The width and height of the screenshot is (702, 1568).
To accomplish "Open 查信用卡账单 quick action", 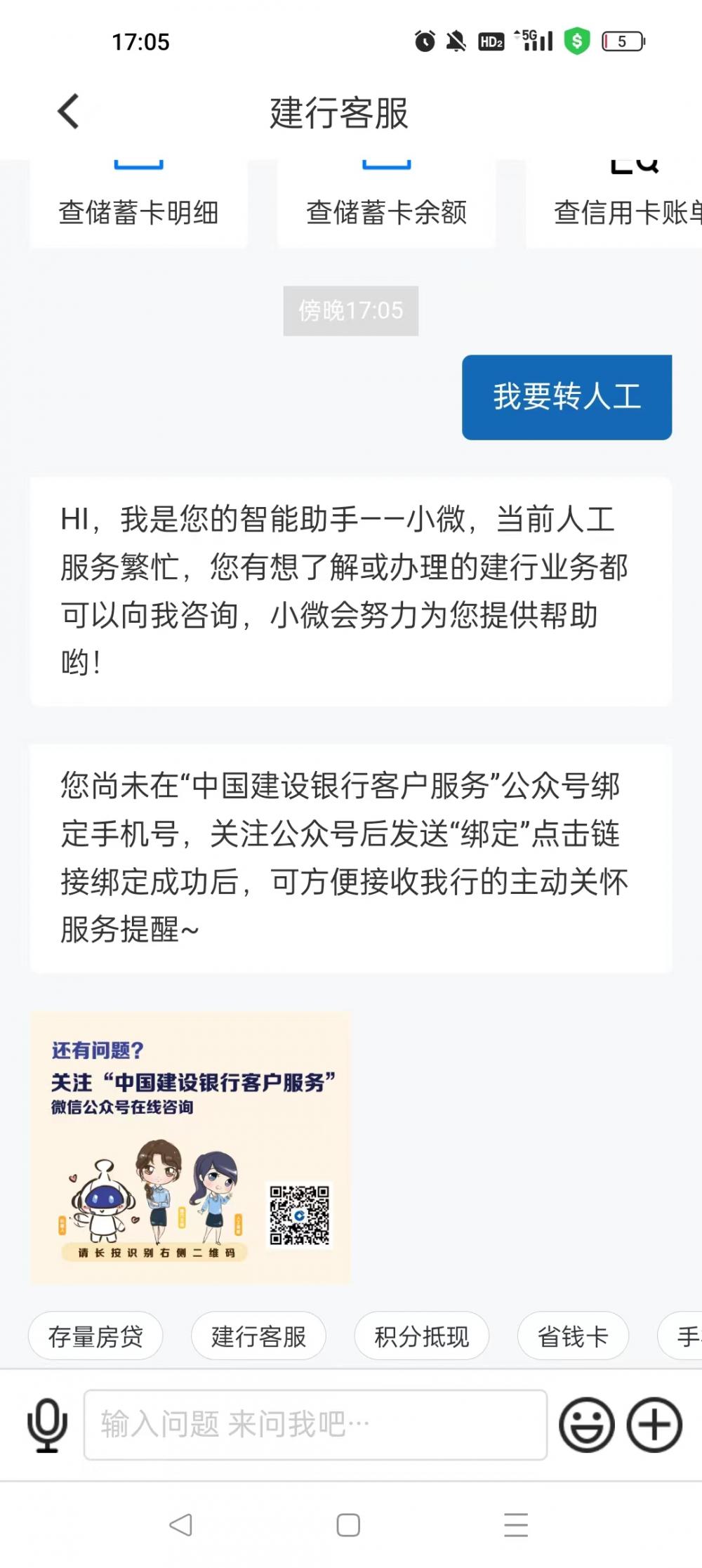I will 615,204.
